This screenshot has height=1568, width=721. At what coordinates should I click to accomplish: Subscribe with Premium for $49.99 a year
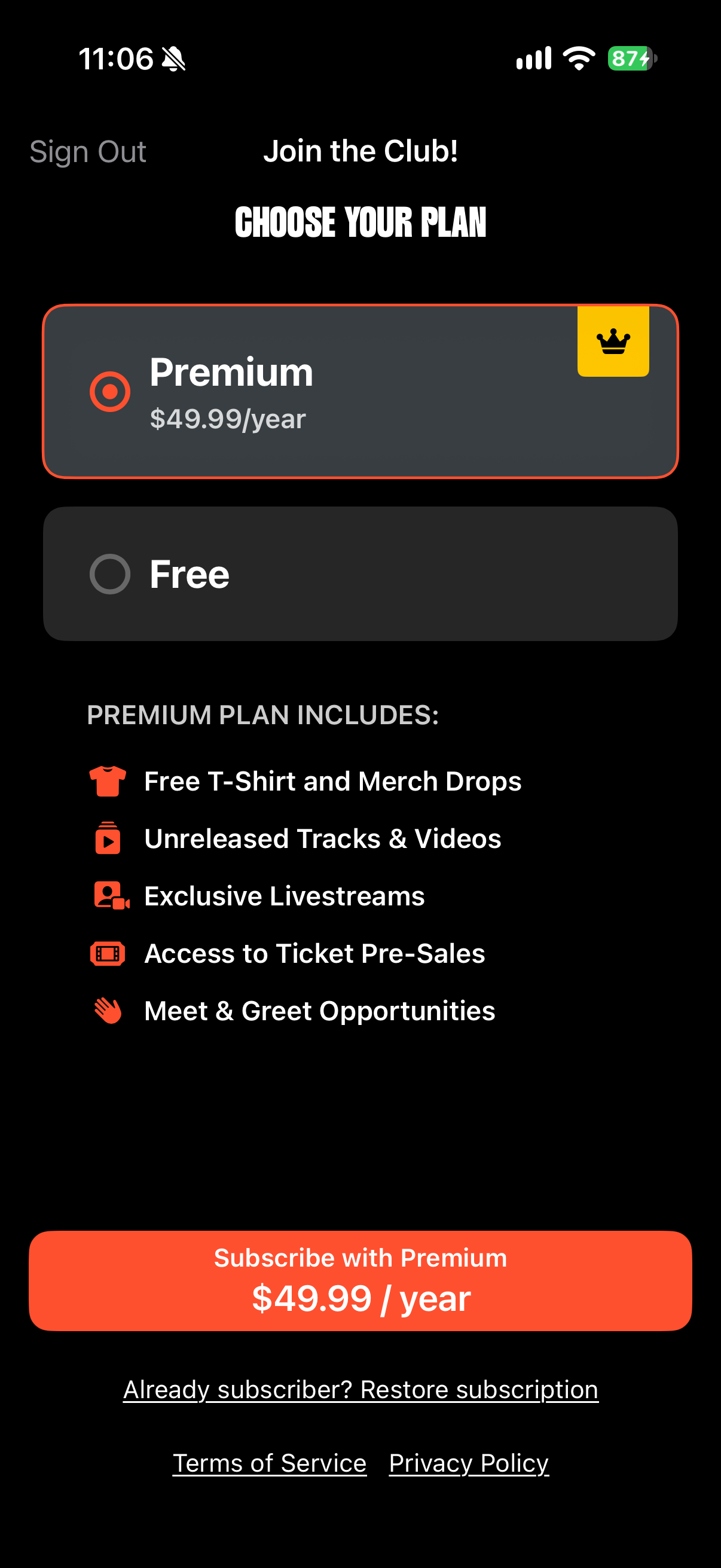360,1281
